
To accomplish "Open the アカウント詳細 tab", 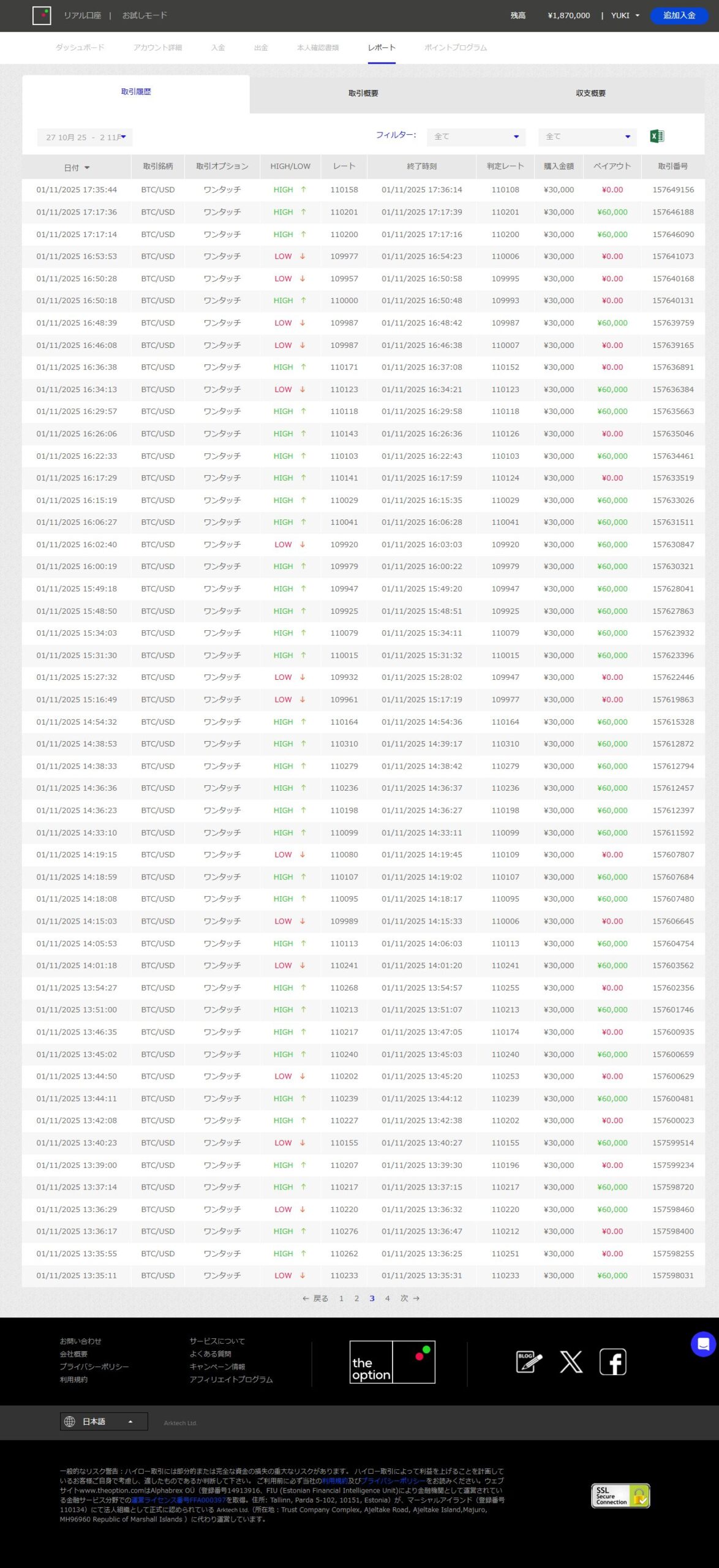I will (157, 47).
